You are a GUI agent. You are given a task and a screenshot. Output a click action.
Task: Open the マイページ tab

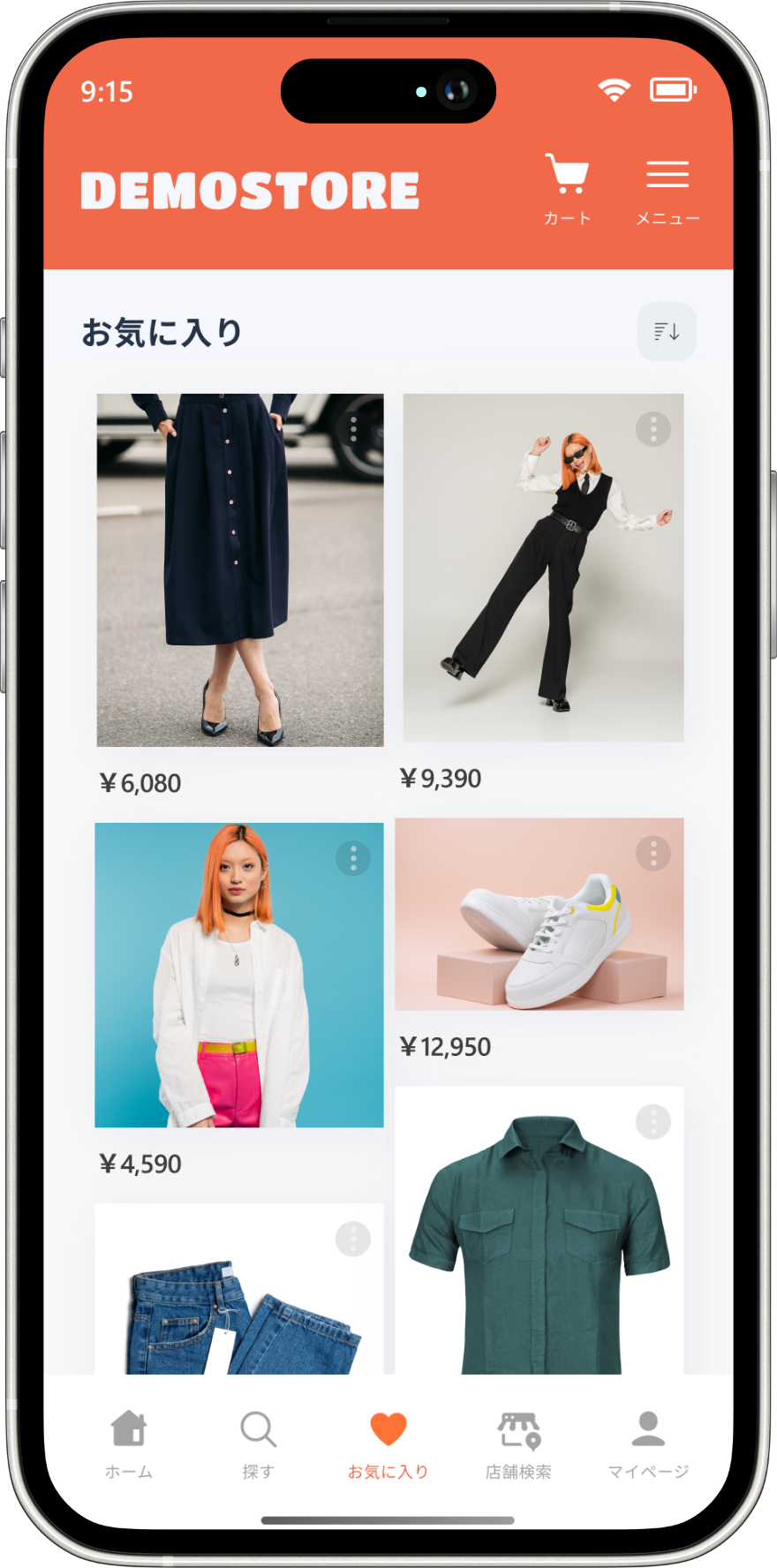click(x=648, y=1444)
